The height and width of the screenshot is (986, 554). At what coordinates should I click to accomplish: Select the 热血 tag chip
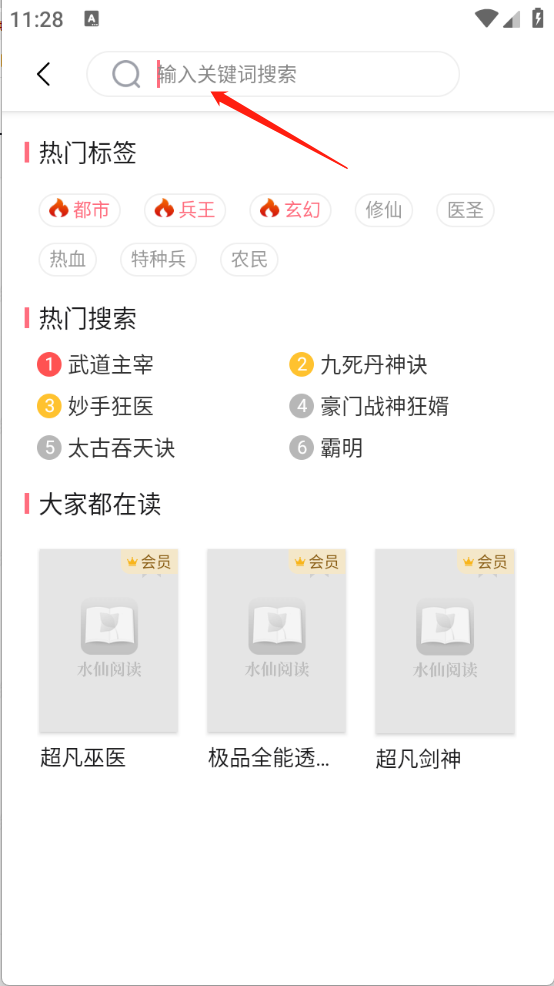(x=68, y=260)
